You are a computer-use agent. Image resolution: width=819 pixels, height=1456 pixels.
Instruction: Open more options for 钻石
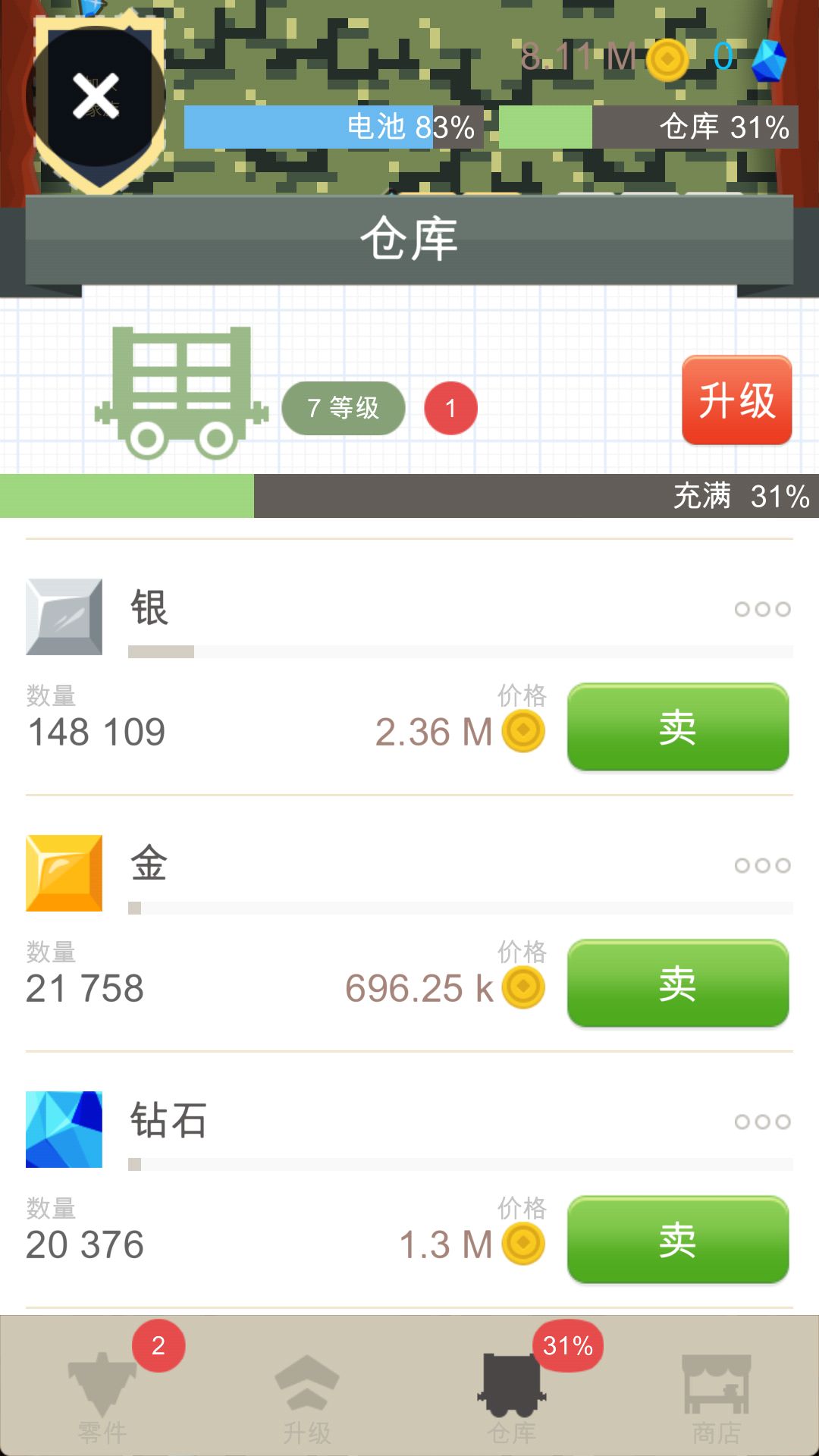(x=762, y=1122)
